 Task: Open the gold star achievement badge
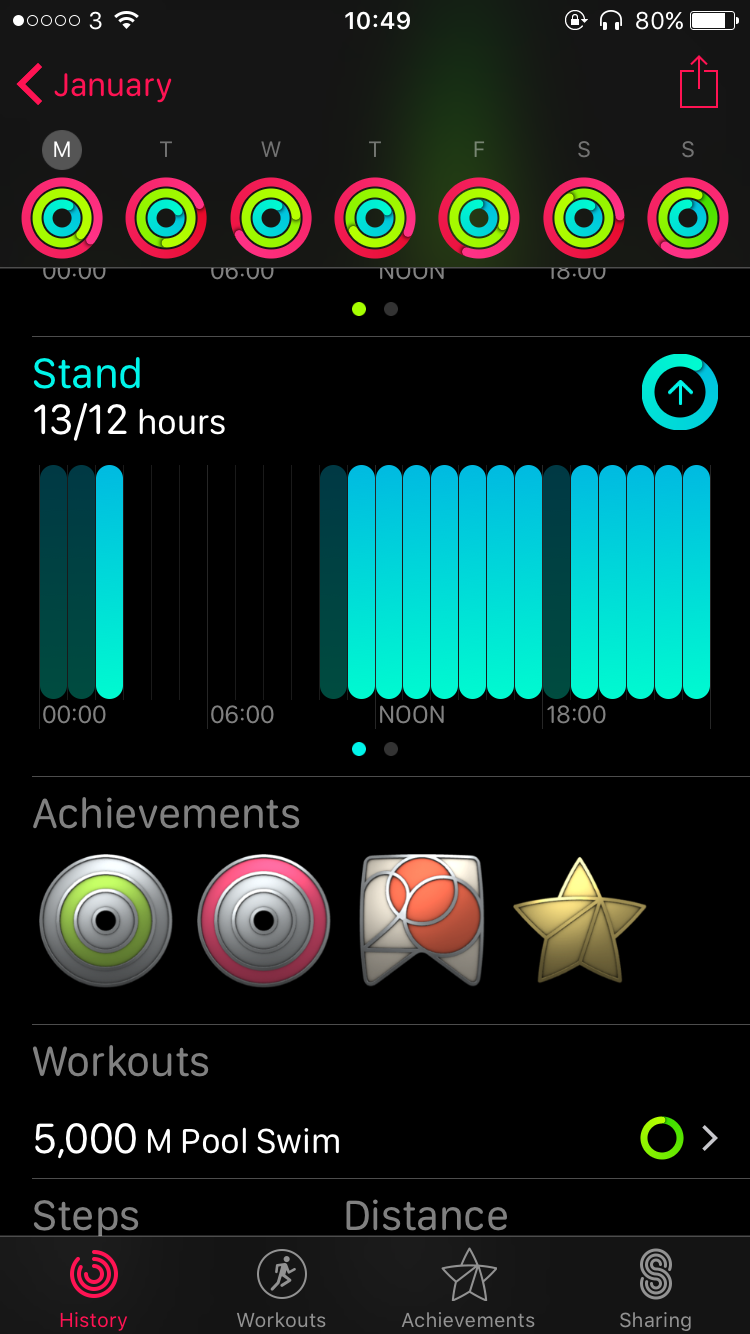(x=580, y=920)
